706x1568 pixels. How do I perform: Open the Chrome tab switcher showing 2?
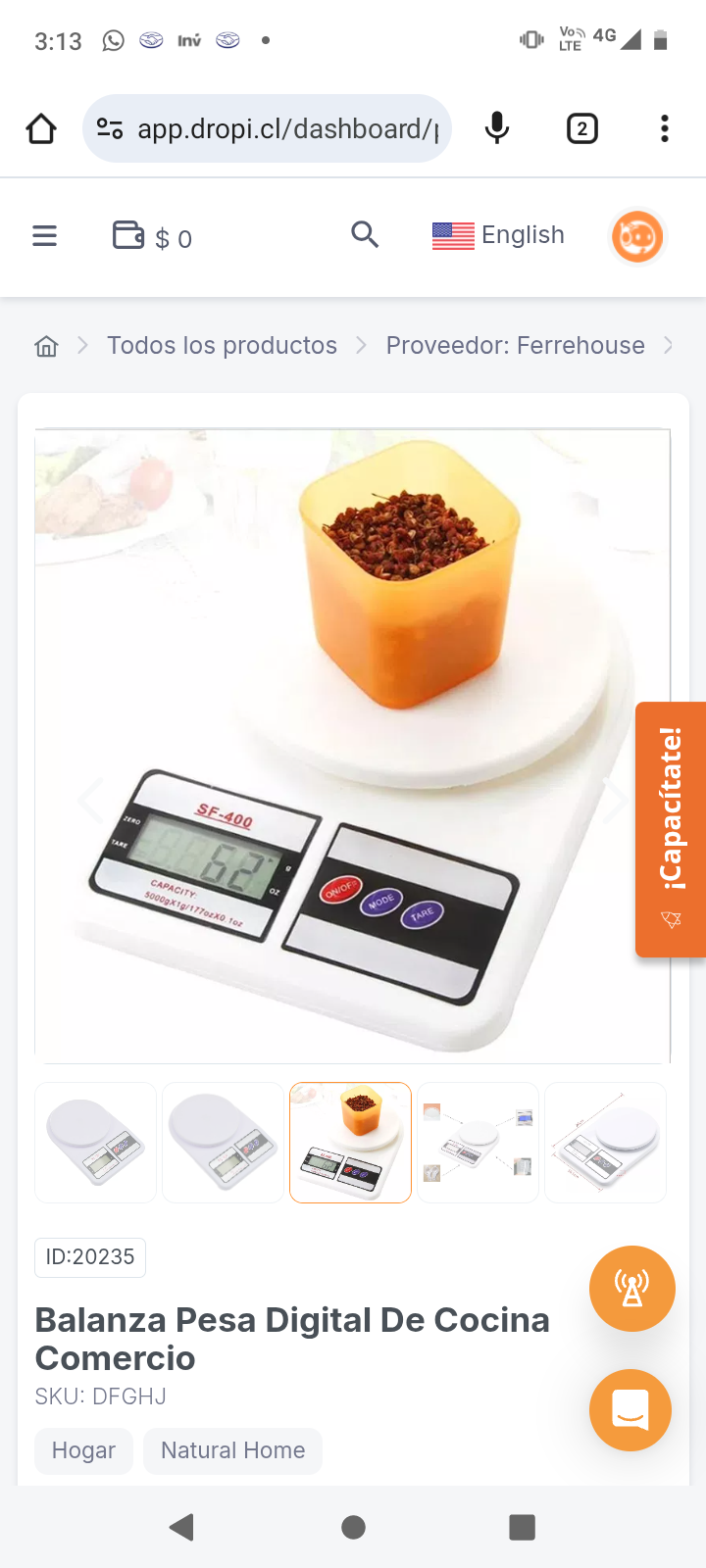pos(581,127)
